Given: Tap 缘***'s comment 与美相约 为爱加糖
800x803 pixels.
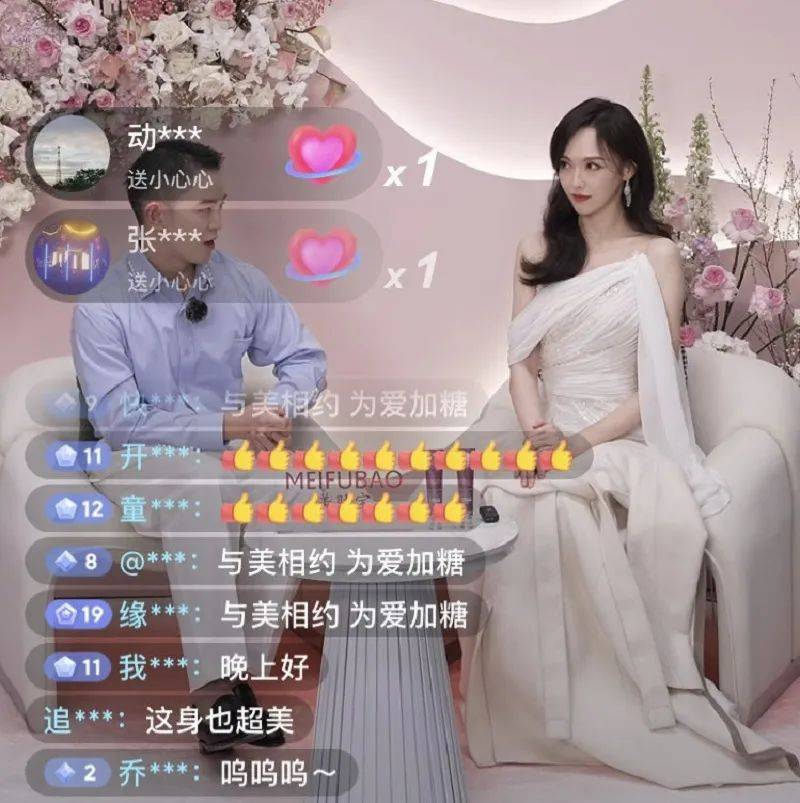Looking at the screenshot, I should [343, 613].
